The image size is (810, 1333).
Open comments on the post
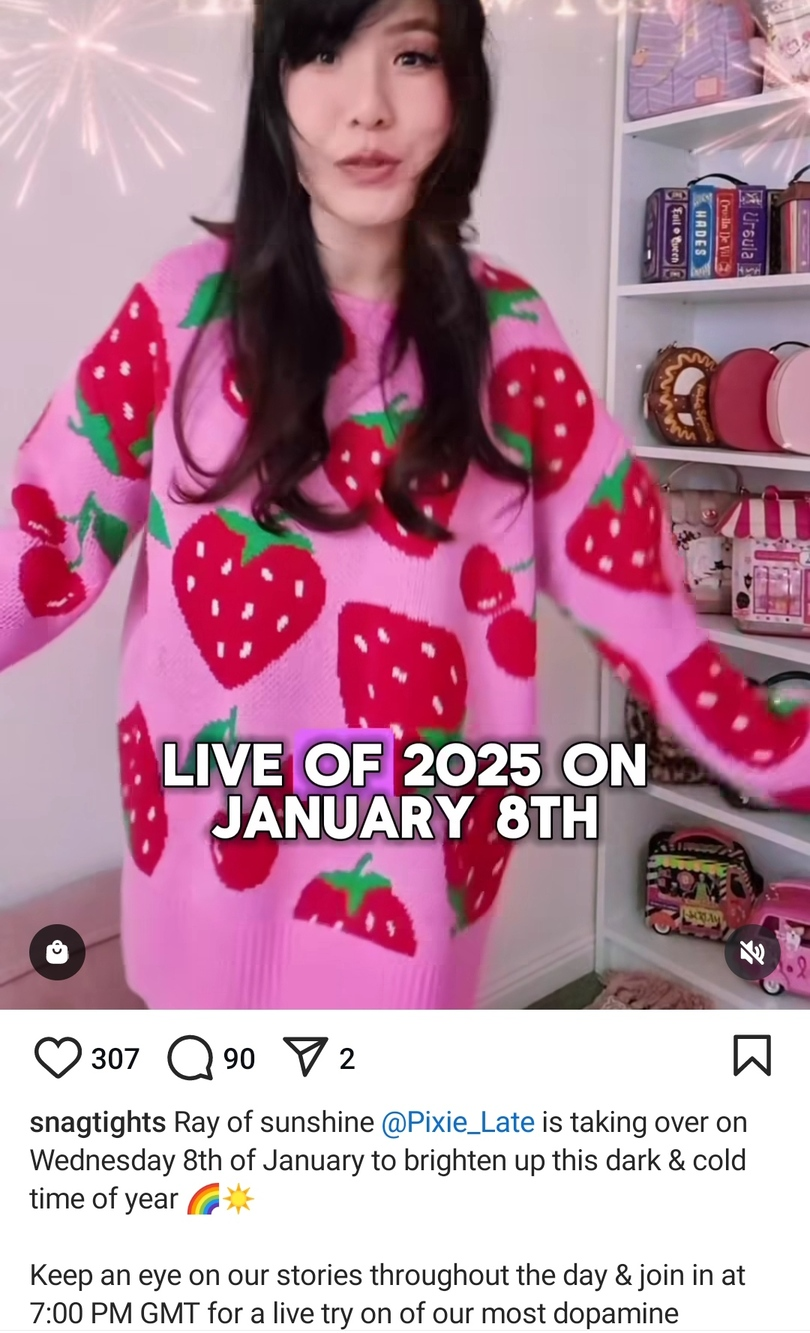[190, 1057]
